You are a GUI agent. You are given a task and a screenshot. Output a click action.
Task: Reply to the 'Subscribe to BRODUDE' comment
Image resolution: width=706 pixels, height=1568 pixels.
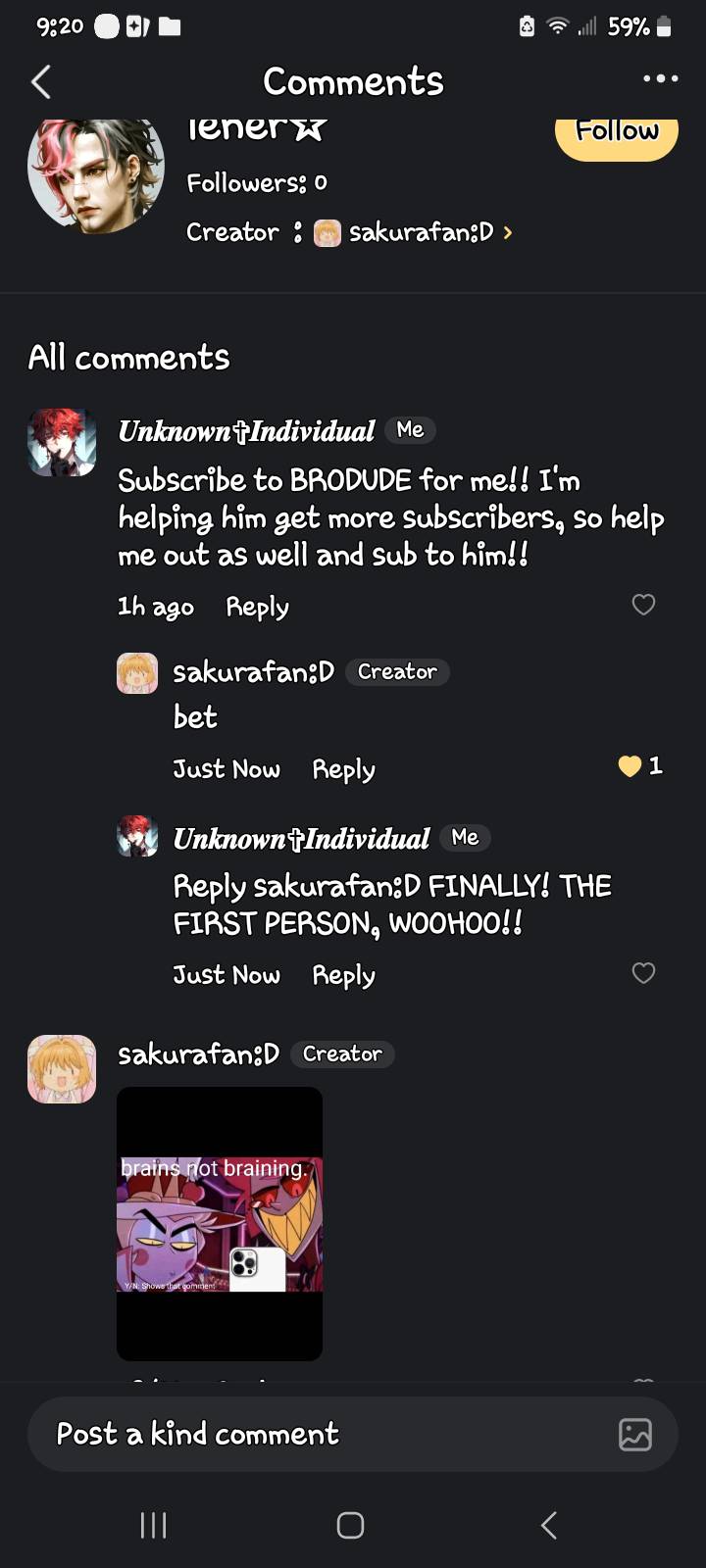point(257,607)
